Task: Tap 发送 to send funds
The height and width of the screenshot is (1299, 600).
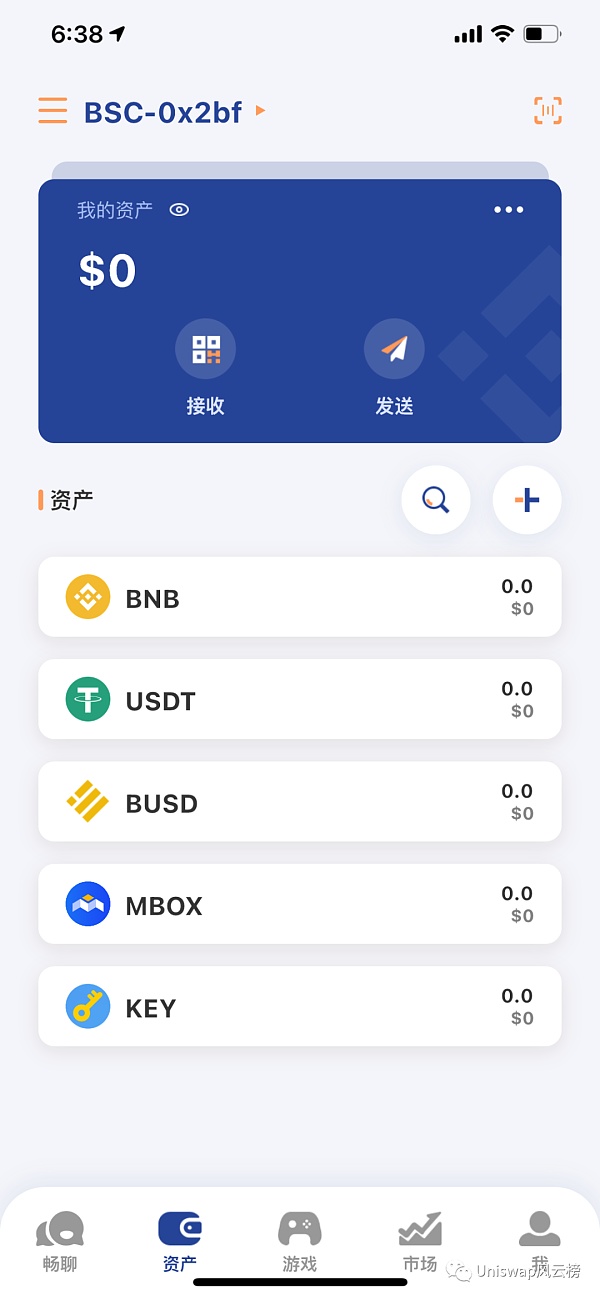Action: tap(394, 366)
